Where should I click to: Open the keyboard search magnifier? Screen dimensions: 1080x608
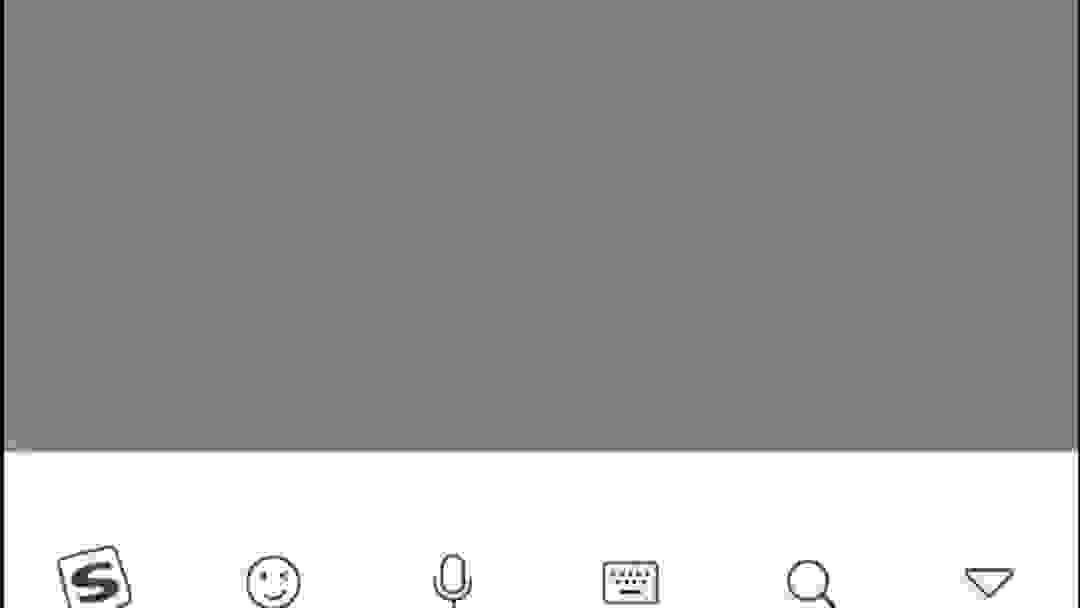click(x=809, y=582)
